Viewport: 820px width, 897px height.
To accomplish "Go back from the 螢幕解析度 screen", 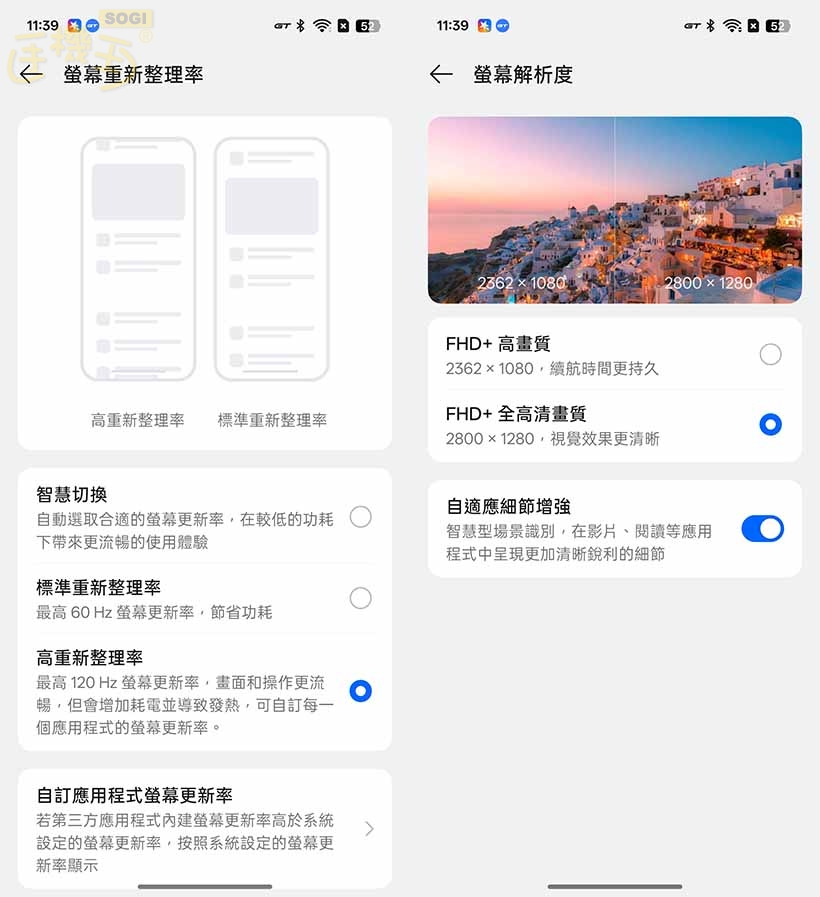I will click(441, 74).
